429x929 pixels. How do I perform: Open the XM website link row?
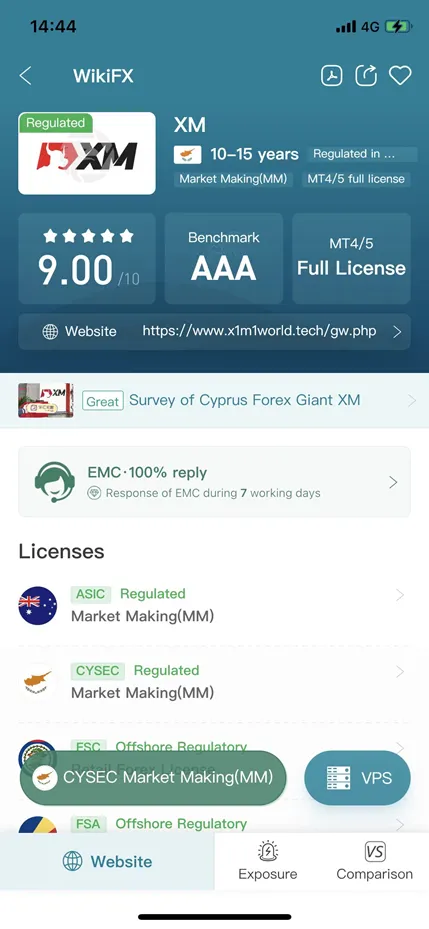click(214, 331)
